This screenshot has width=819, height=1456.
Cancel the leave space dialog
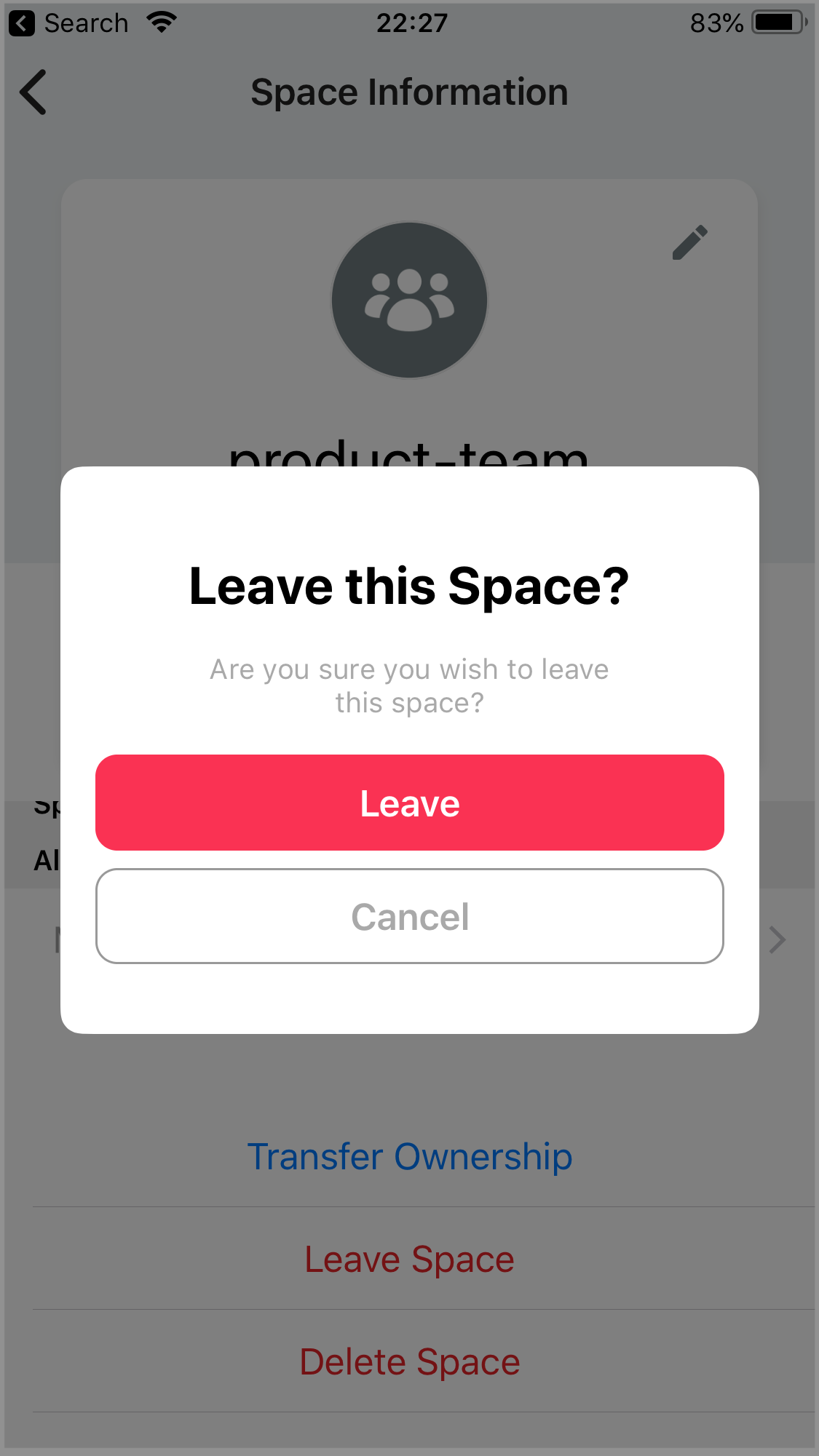pos(409,916)
